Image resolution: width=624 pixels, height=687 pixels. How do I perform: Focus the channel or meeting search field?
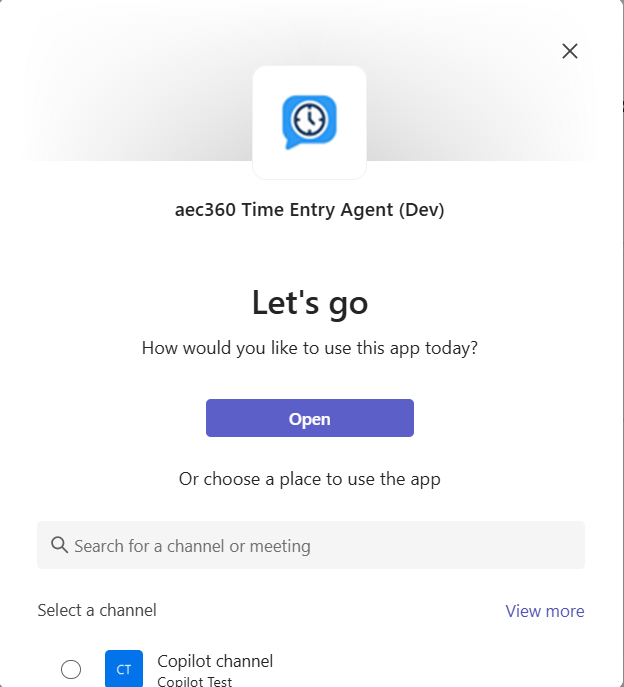[310, 546]
